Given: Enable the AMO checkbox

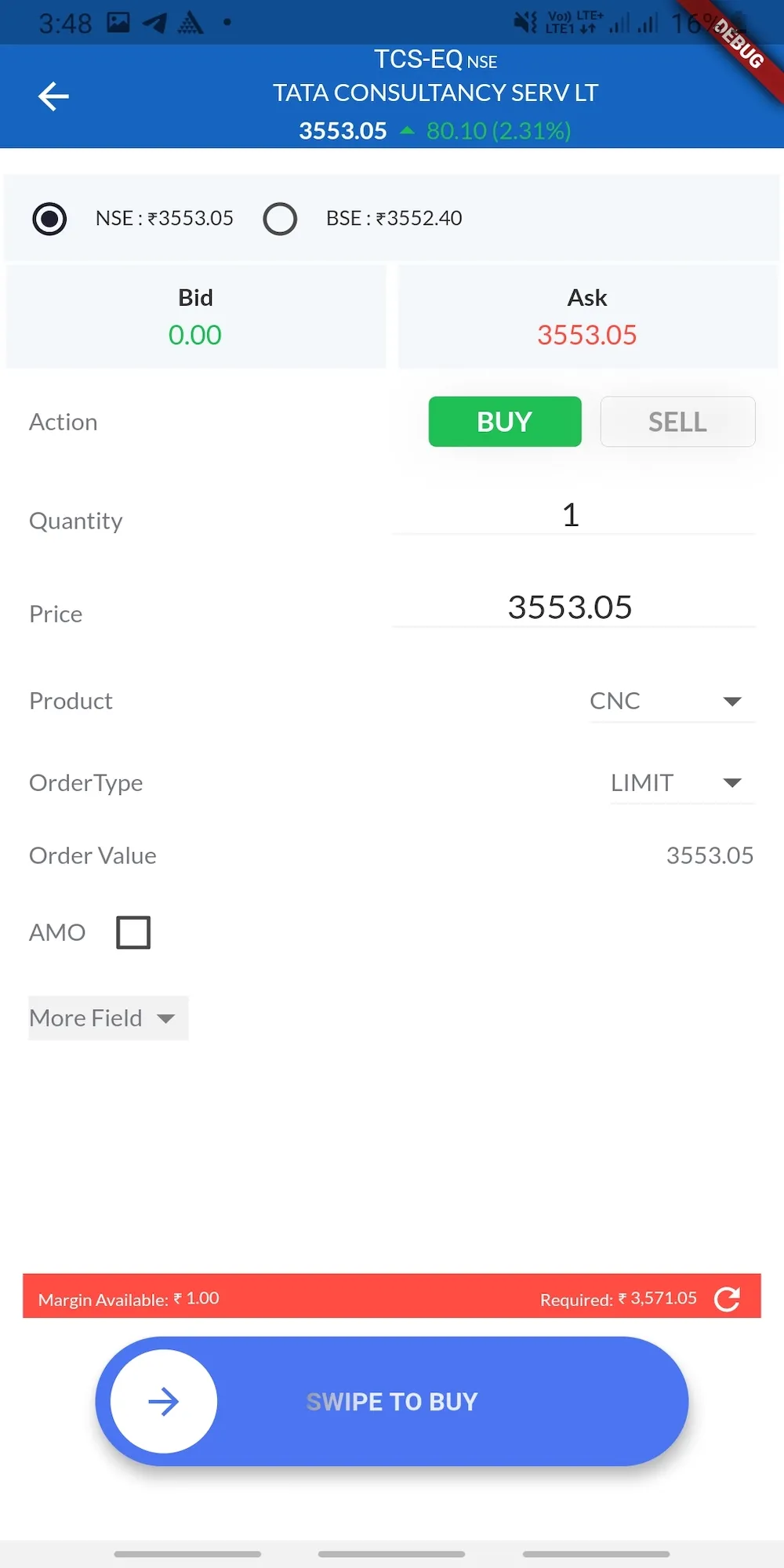Looking at the screenshot, I should pos(132,932).
